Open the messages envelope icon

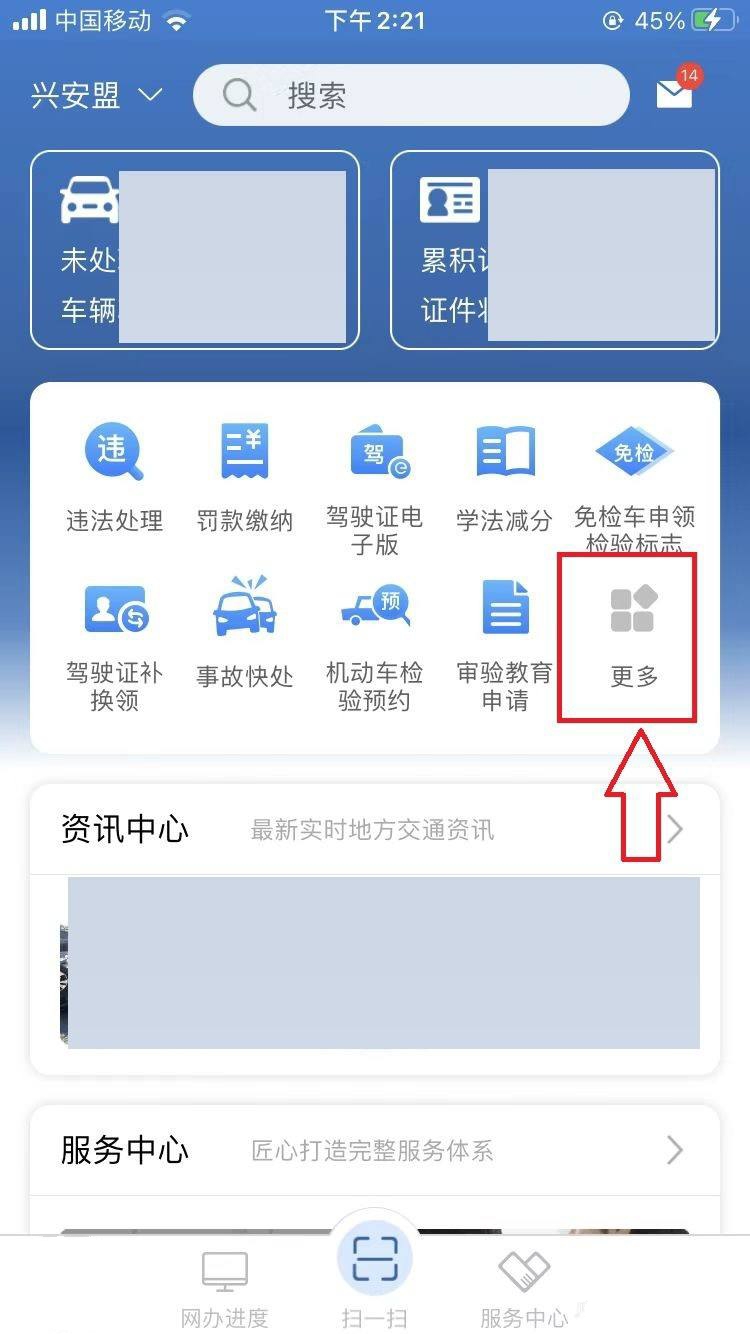(674, 93)
